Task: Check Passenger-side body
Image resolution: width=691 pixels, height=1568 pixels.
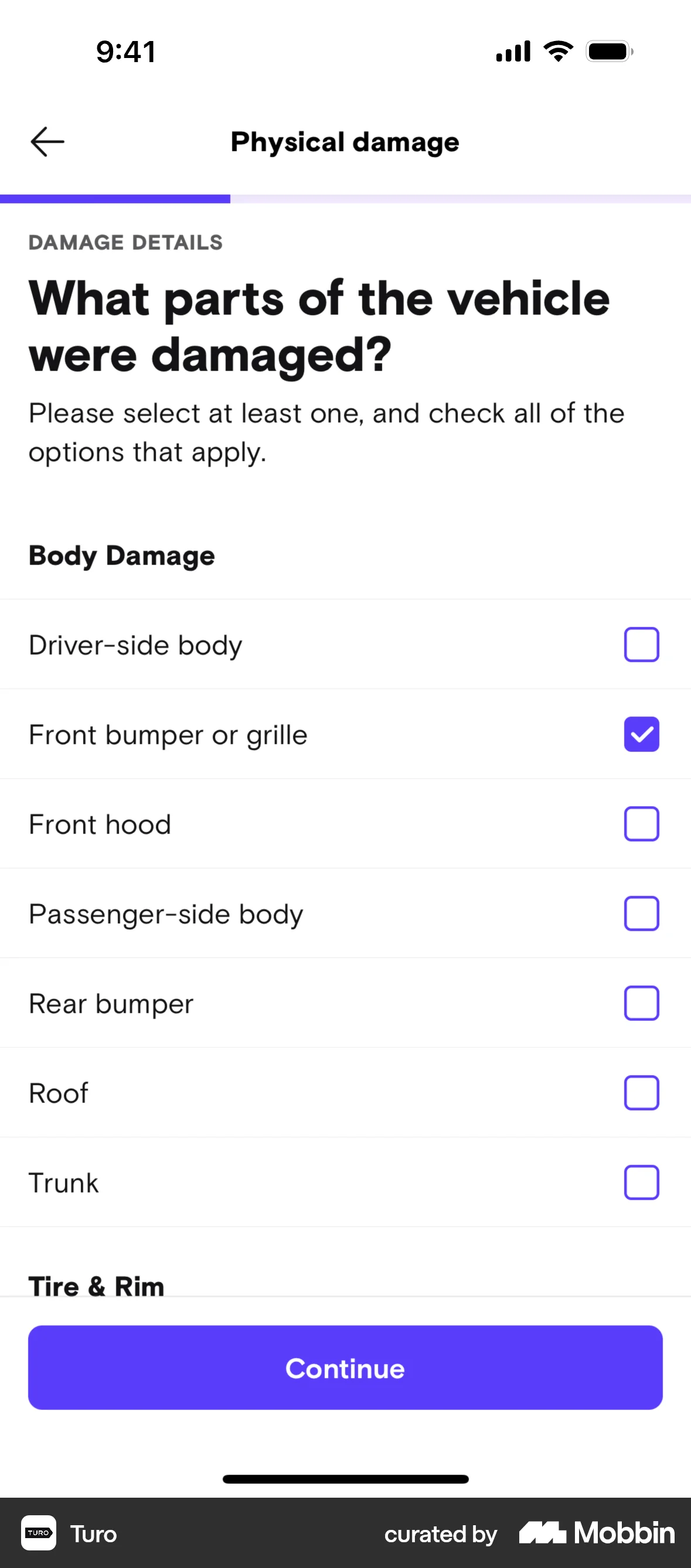Action: (x=641, y=913)
